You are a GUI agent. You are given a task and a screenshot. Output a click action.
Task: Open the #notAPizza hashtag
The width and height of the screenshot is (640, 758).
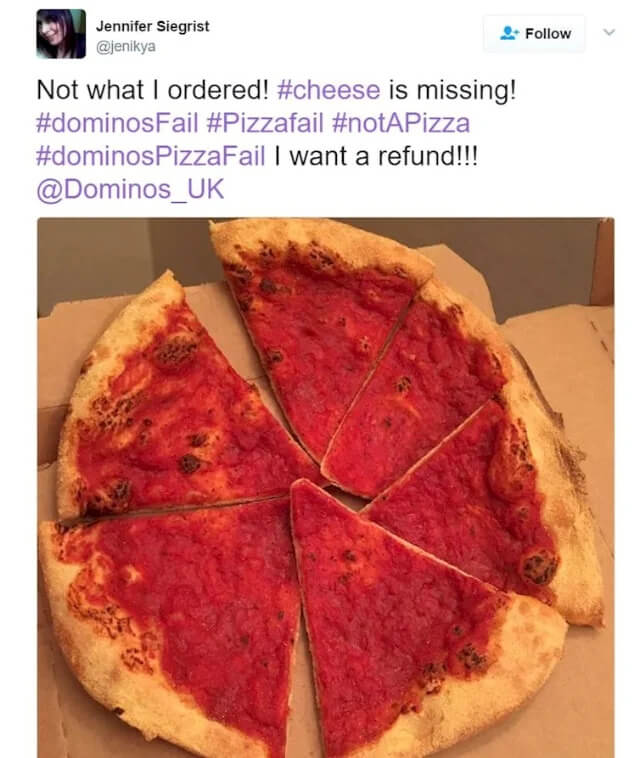400,124
